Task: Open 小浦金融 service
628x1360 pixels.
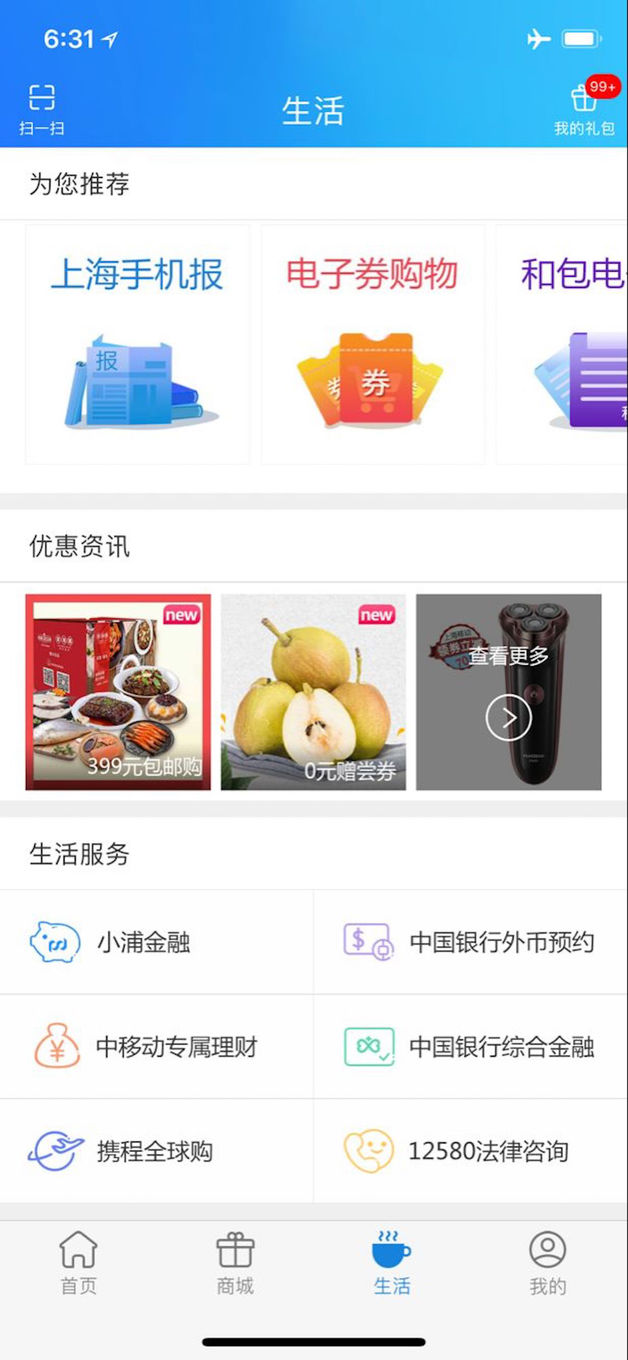Action: (156, 942)
